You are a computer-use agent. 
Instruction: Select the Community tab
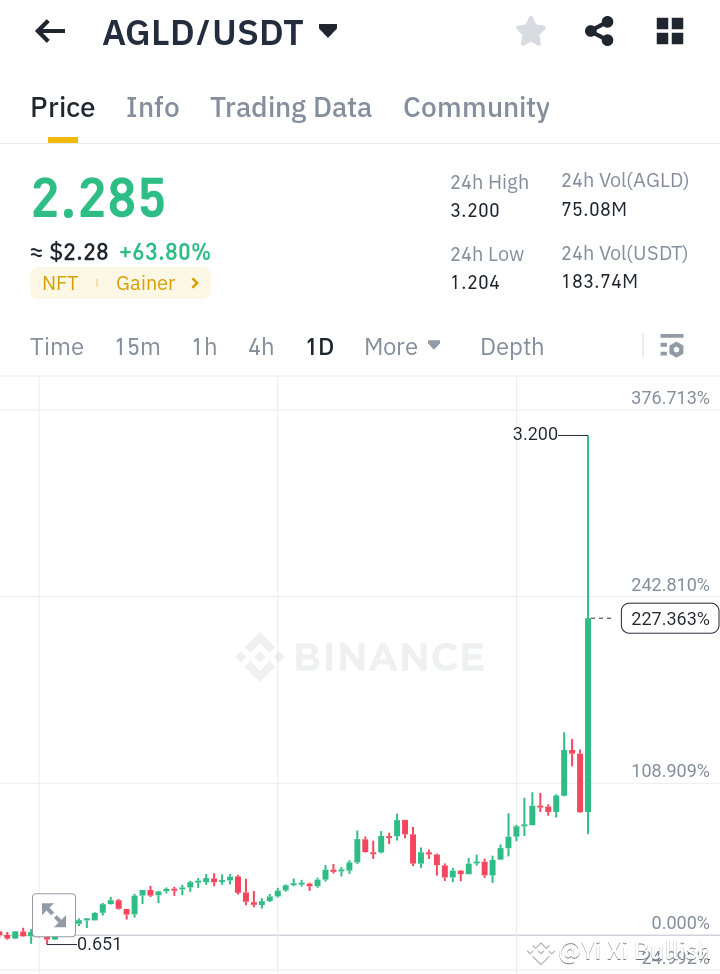[477, 107]
